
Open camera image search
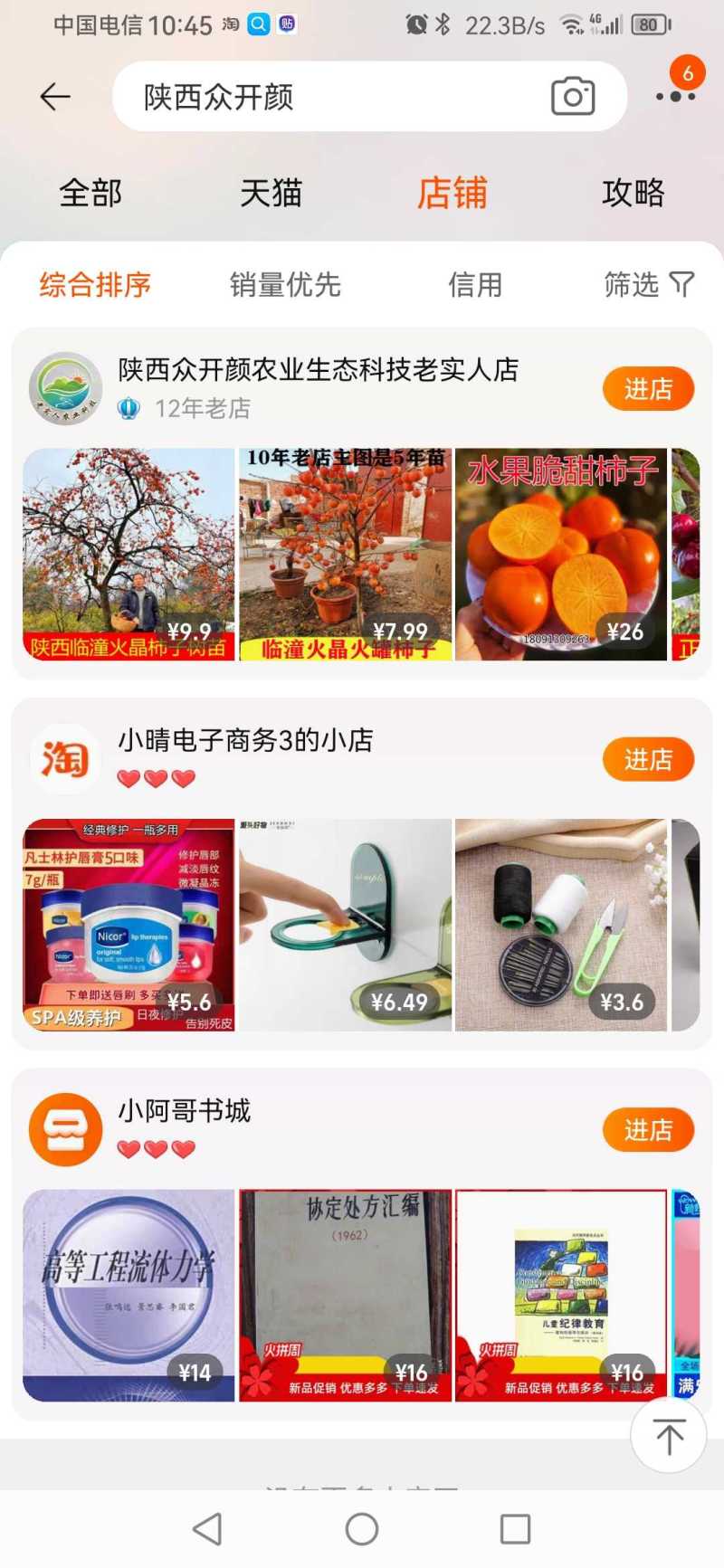tap(573, 97)
